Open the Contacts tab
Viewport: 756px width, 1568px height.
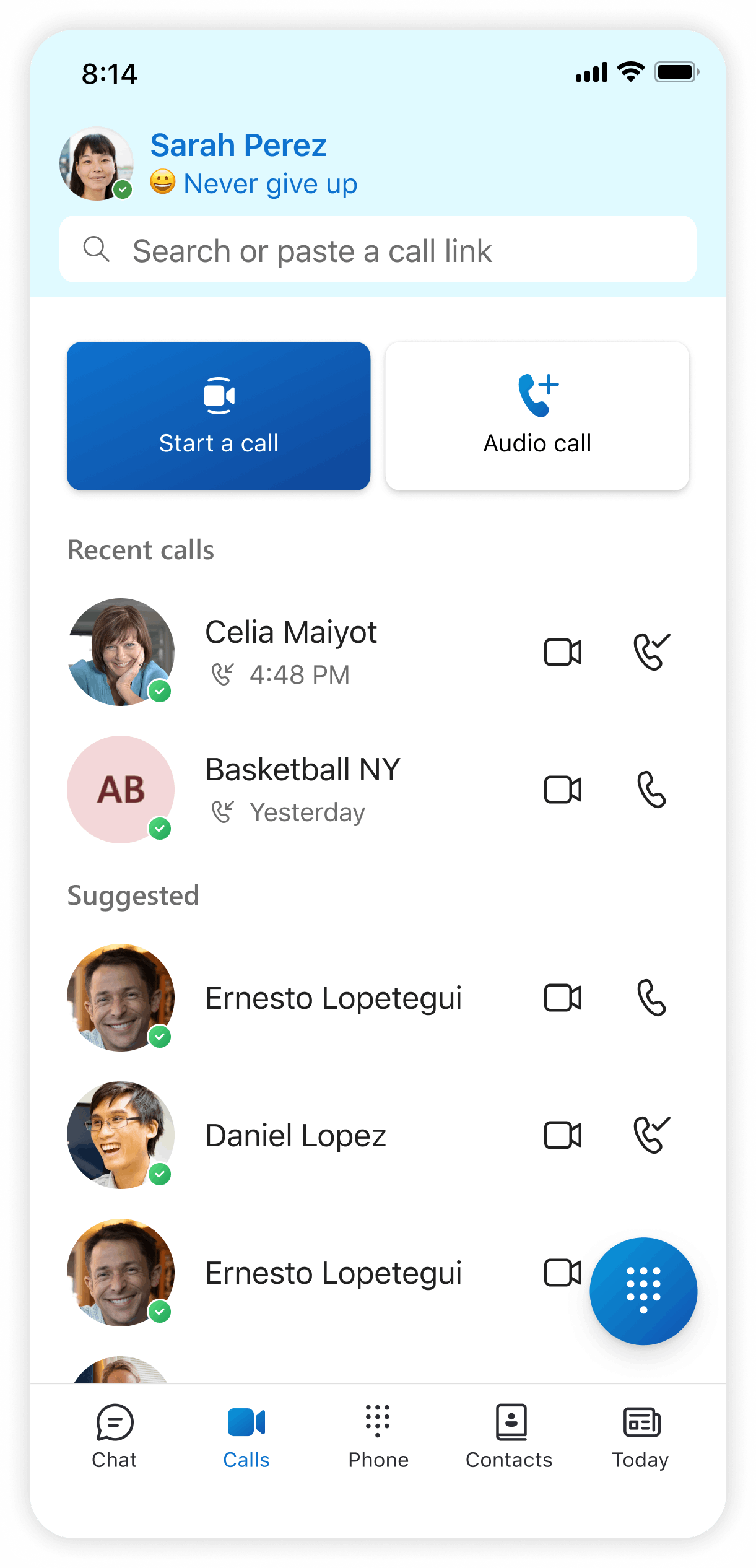coord(509,1437)
